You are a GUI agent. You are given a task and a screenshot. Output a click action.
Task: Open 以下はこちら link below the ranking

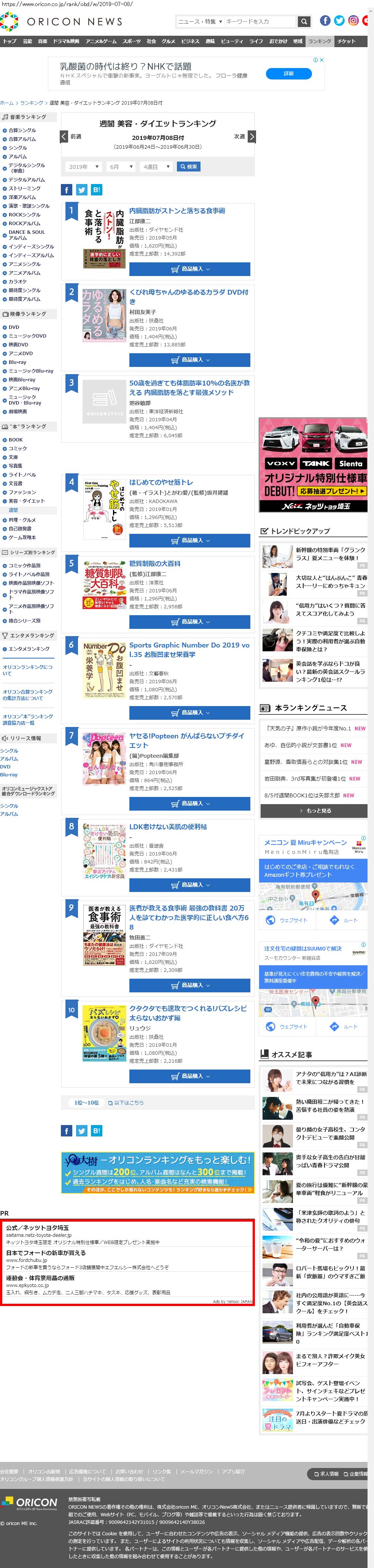click(126, 1102)
